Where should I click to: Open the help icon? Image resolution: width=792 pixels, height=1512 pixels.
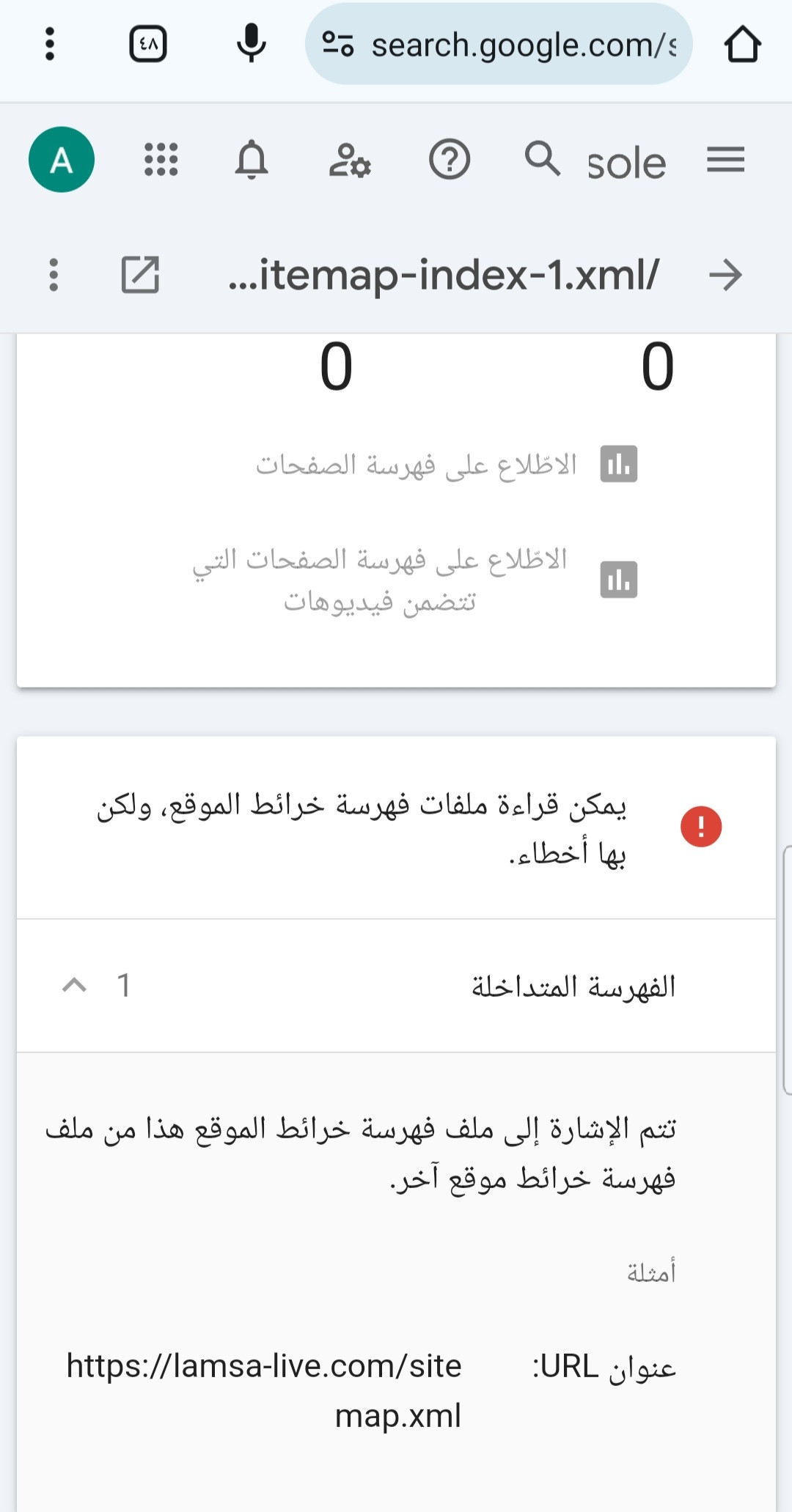449,160
